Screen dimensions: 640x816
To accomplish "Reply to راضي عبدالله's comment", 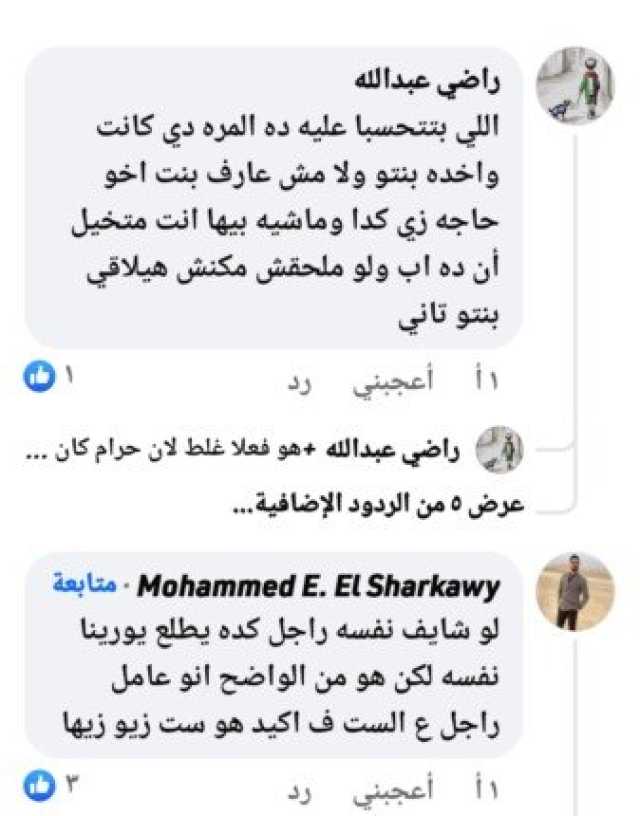I will pos(302,381).
